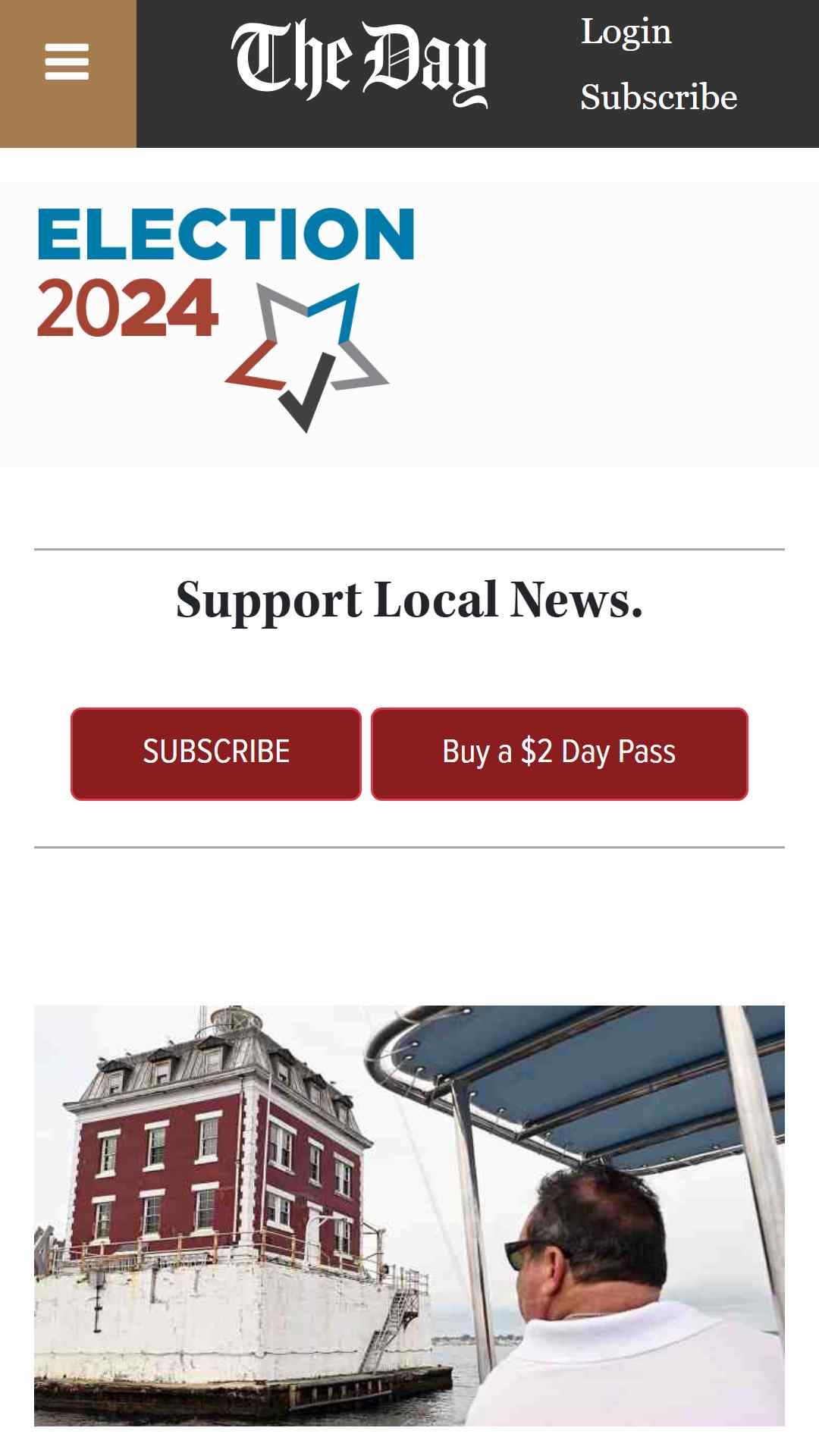Tap the Login link
The height and width of the screenshot is (1456, 819).
[626, 32]
